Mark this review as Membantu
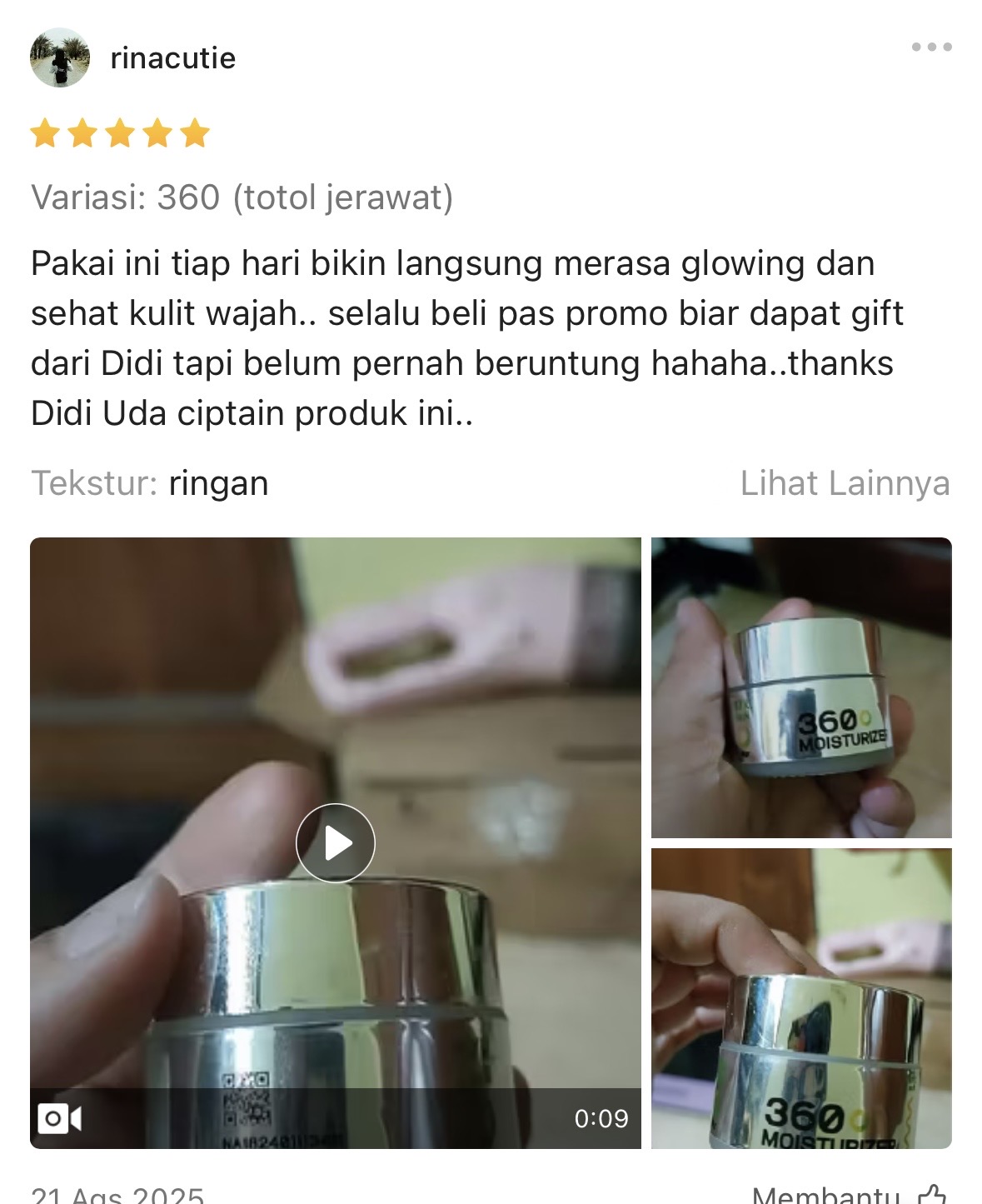 pyautogui.click(x=848, y=1195)
